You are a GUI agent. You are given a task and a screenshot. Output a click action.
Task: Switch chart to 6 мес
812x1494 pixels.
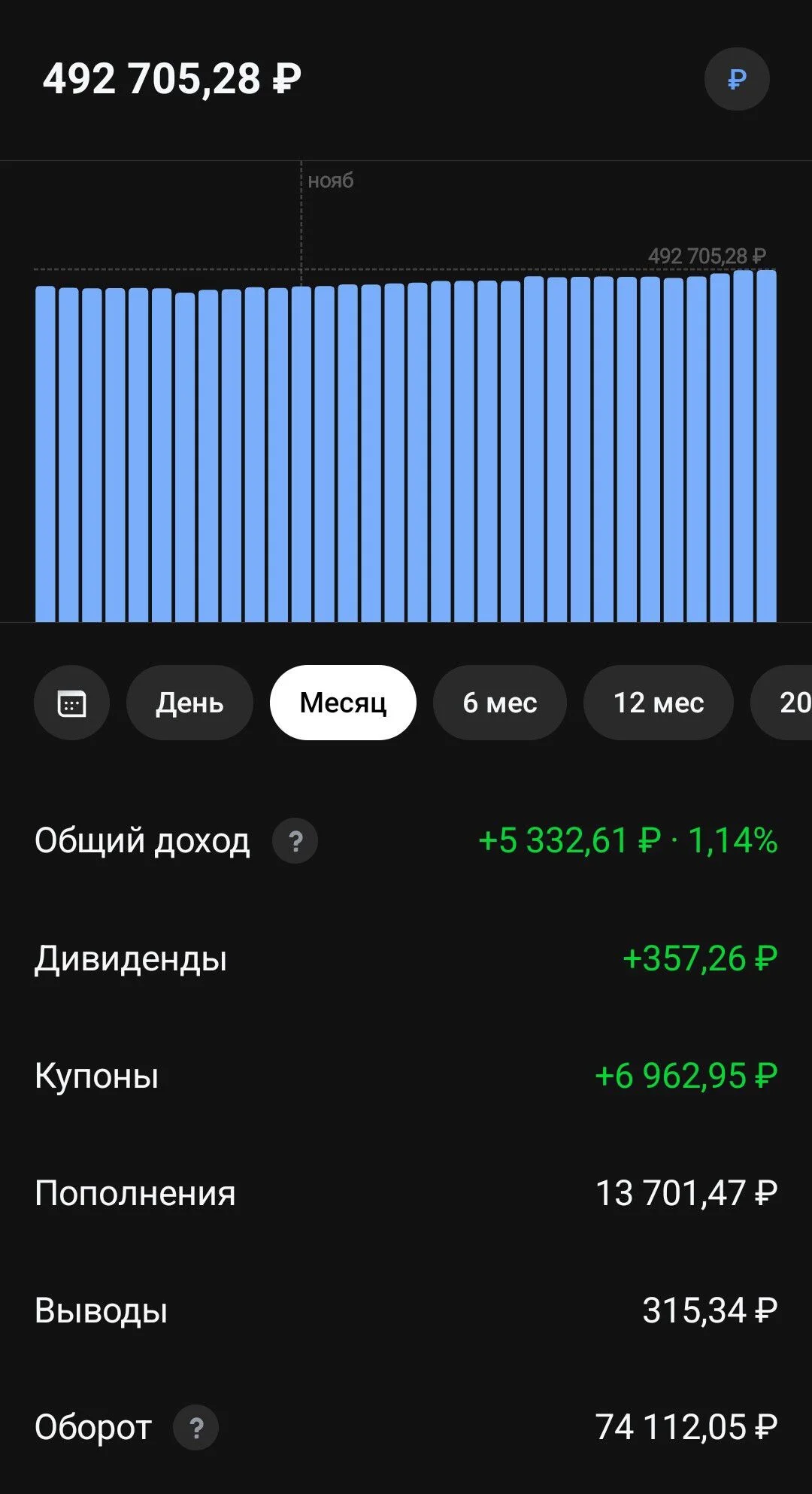pos(500,703)
